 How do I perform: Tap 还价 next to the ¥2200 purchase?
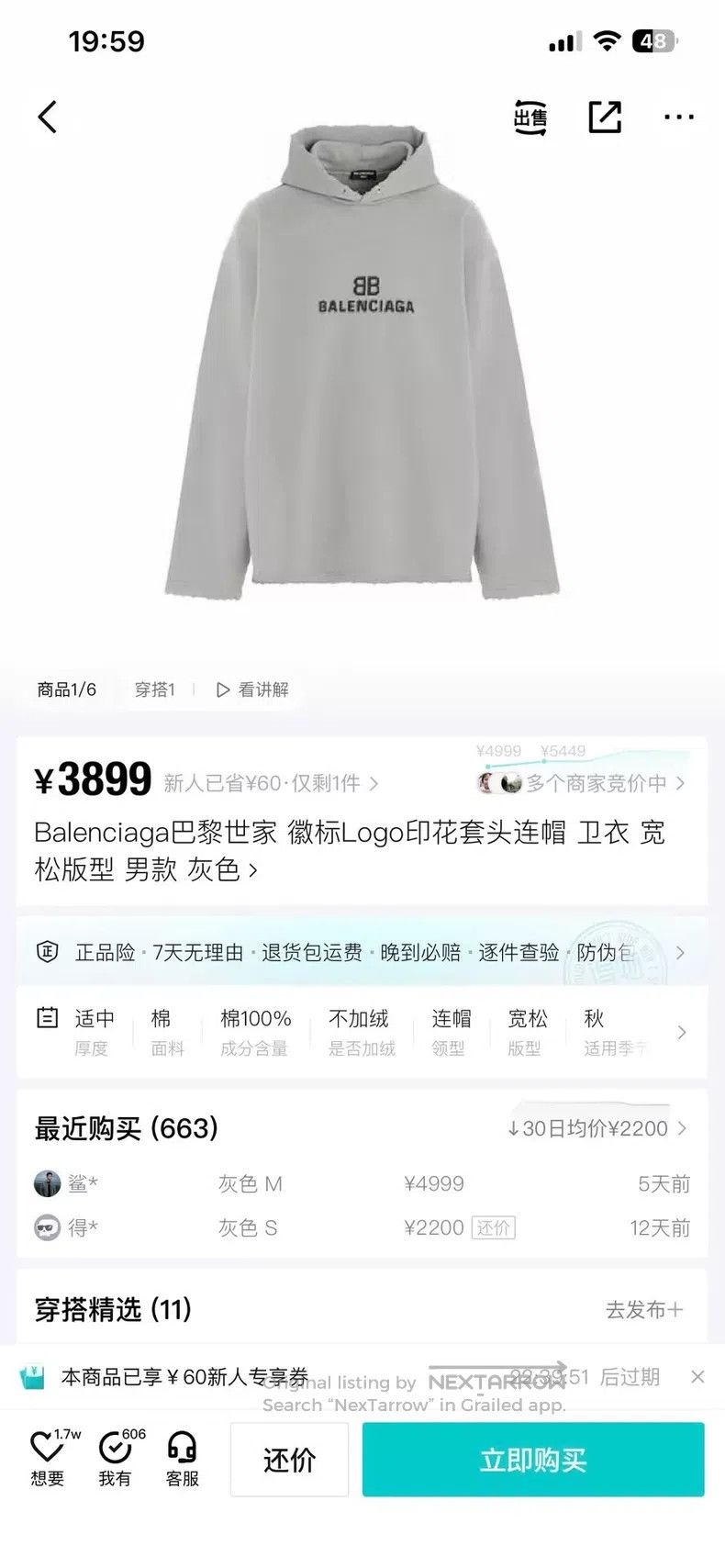click(494, 1227)
